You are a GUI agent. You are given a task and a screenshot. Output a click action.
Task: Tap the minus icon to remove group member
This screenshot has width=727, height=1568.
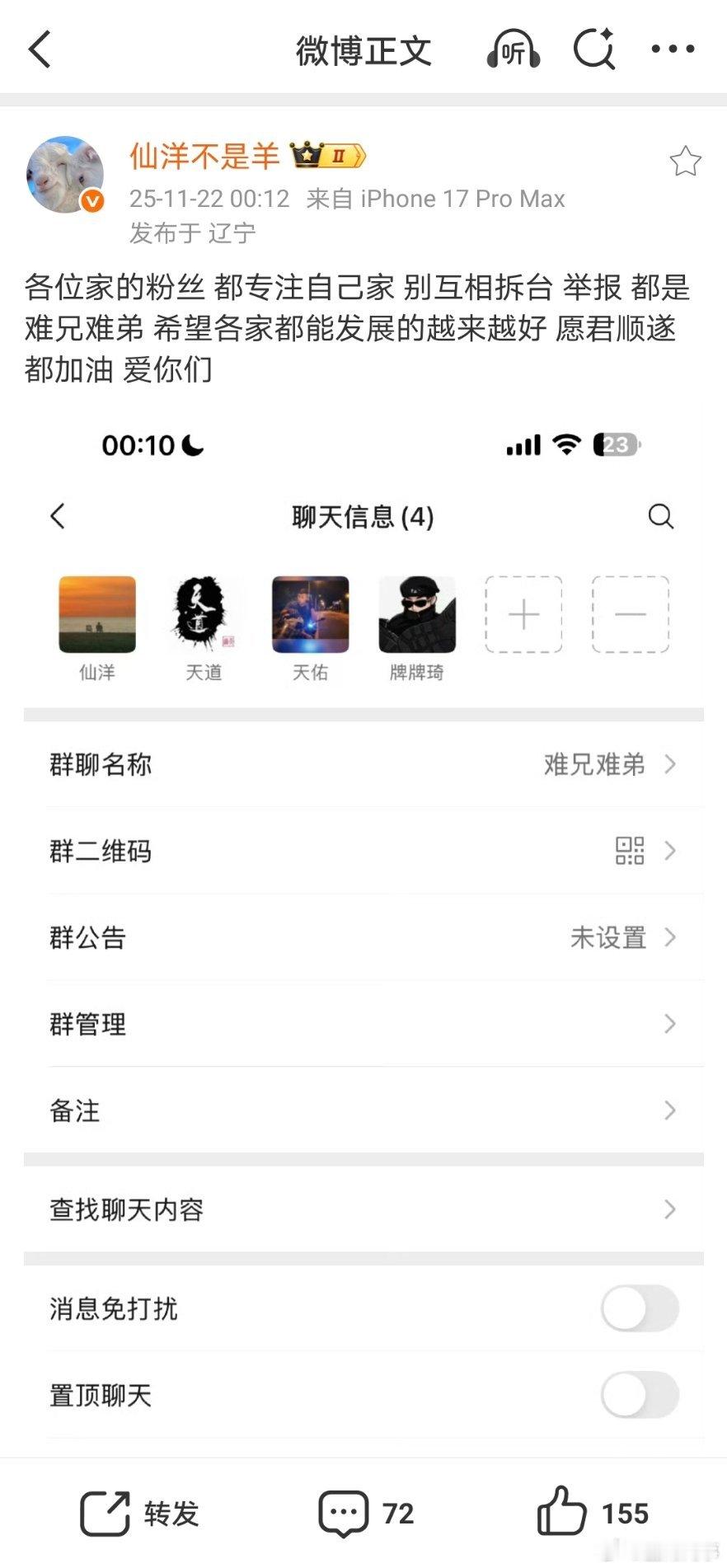[630, 615]
